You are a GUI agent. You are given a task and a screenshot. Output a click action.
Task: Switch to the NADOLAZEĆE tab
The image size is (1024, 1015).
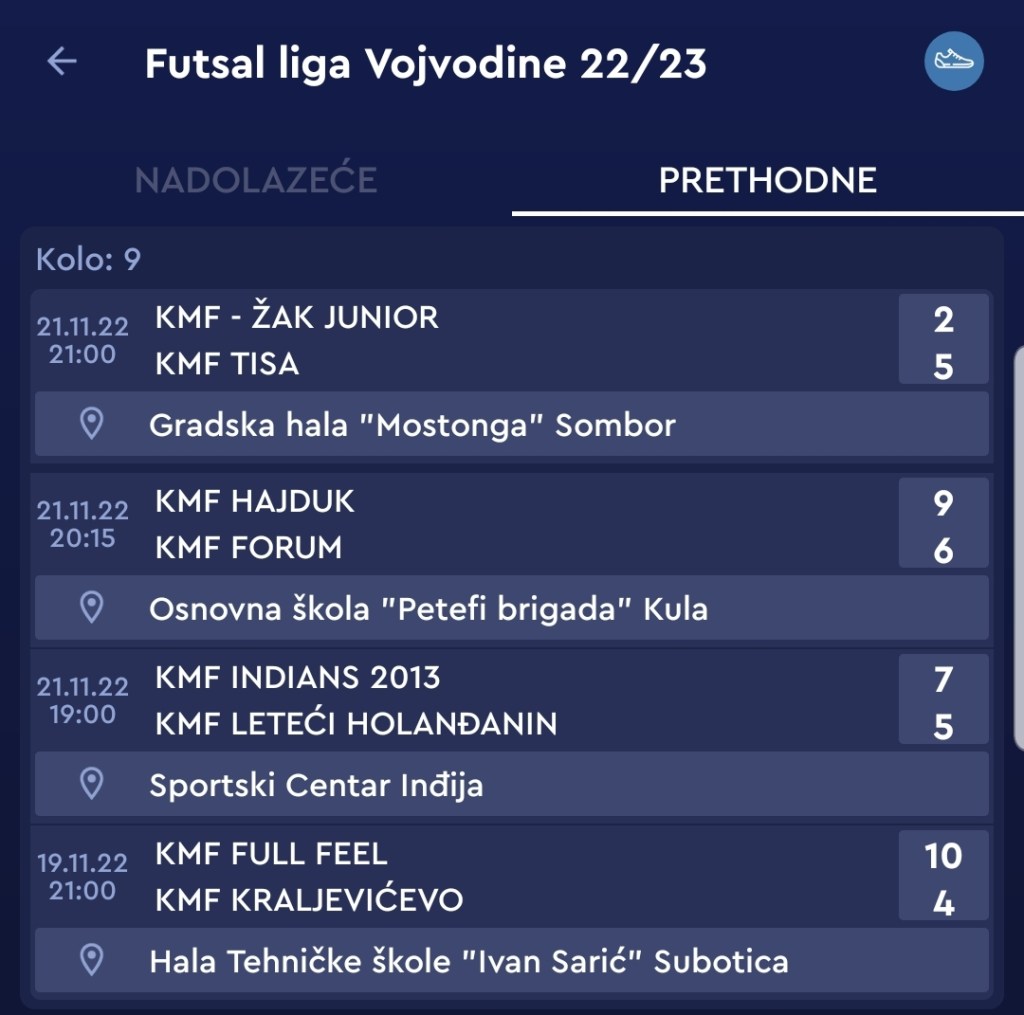(256, 180)
